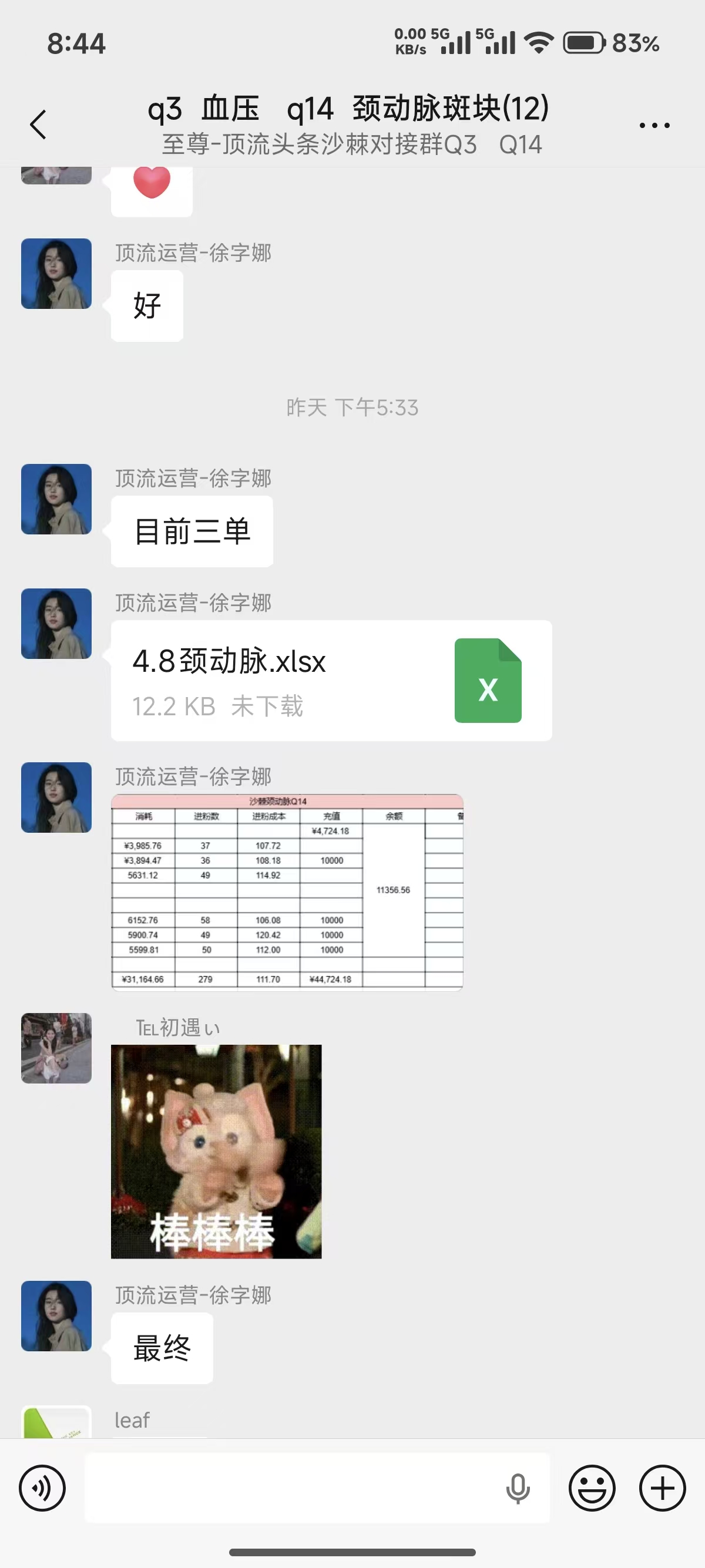Open the plus attachments menu

(x=662, y=1488)
